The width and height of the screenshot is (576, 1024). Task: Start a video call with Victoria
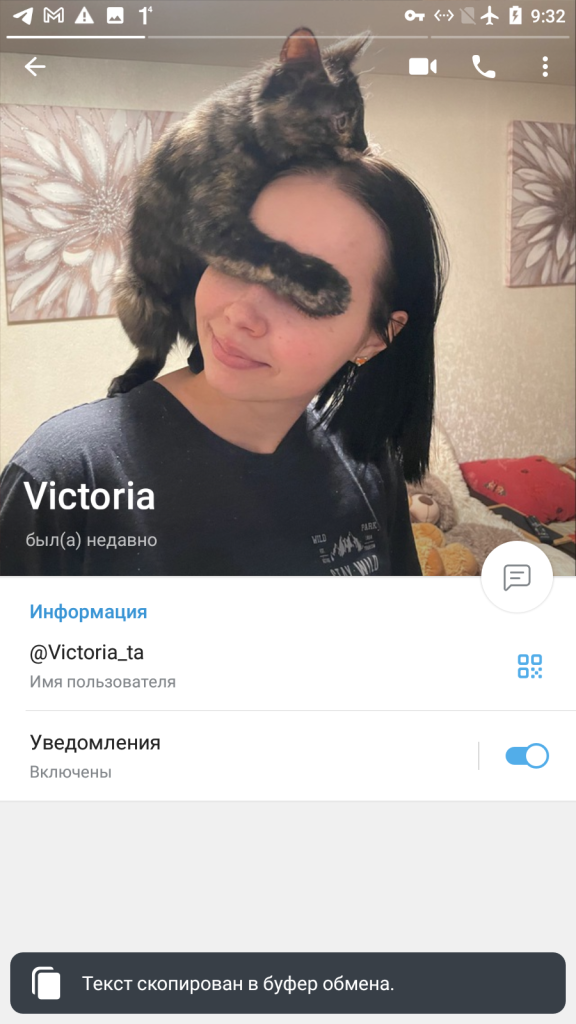click(423, 67)
